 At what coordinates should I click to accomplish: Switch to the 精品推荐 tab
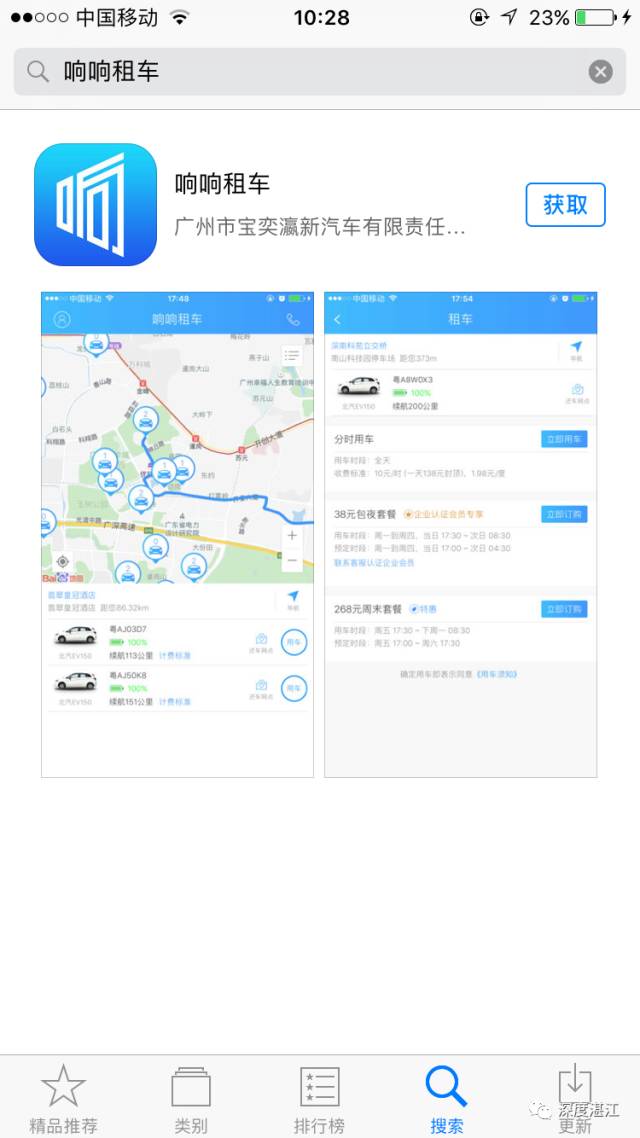point(64,1097)
